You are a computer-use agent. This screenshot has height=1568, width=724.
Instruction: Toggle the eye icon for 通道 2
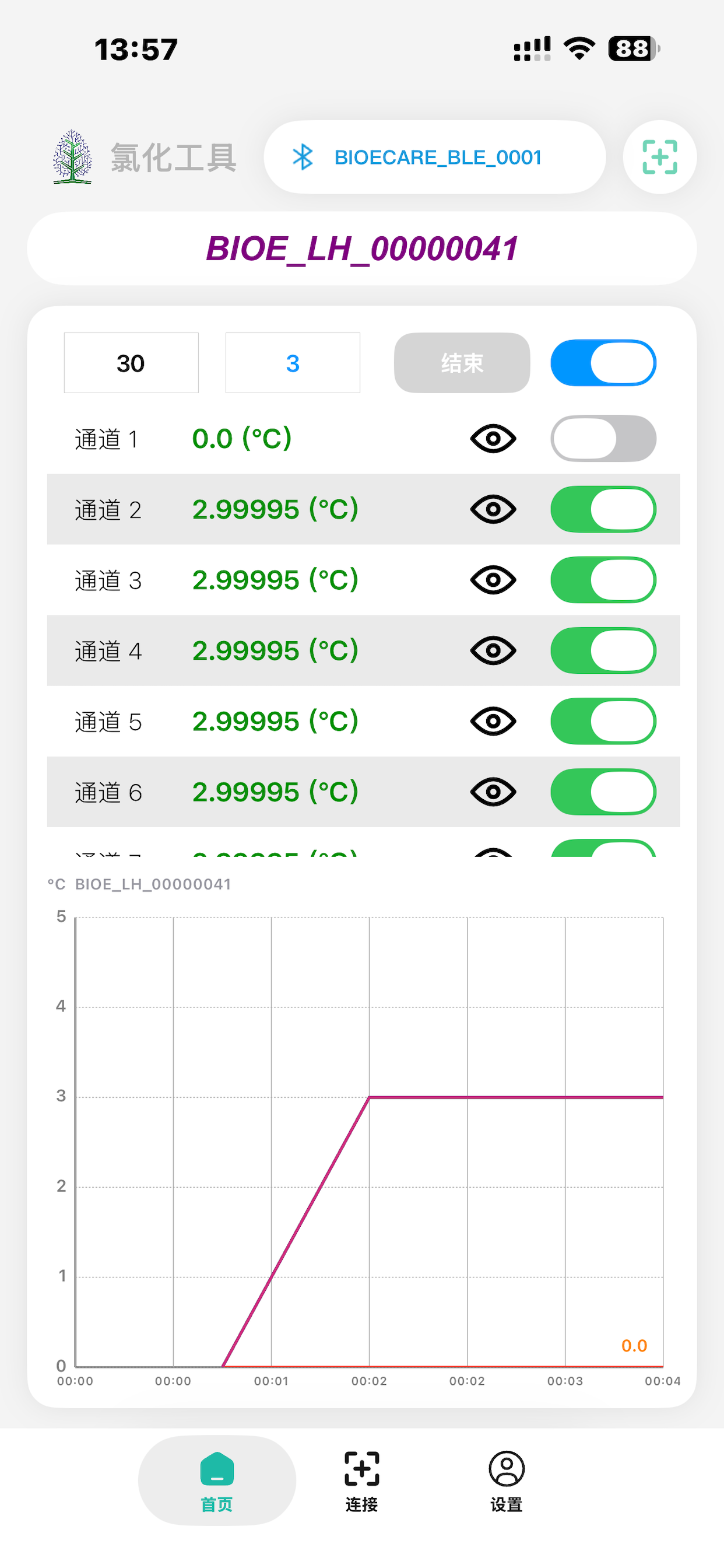[493, 509]
